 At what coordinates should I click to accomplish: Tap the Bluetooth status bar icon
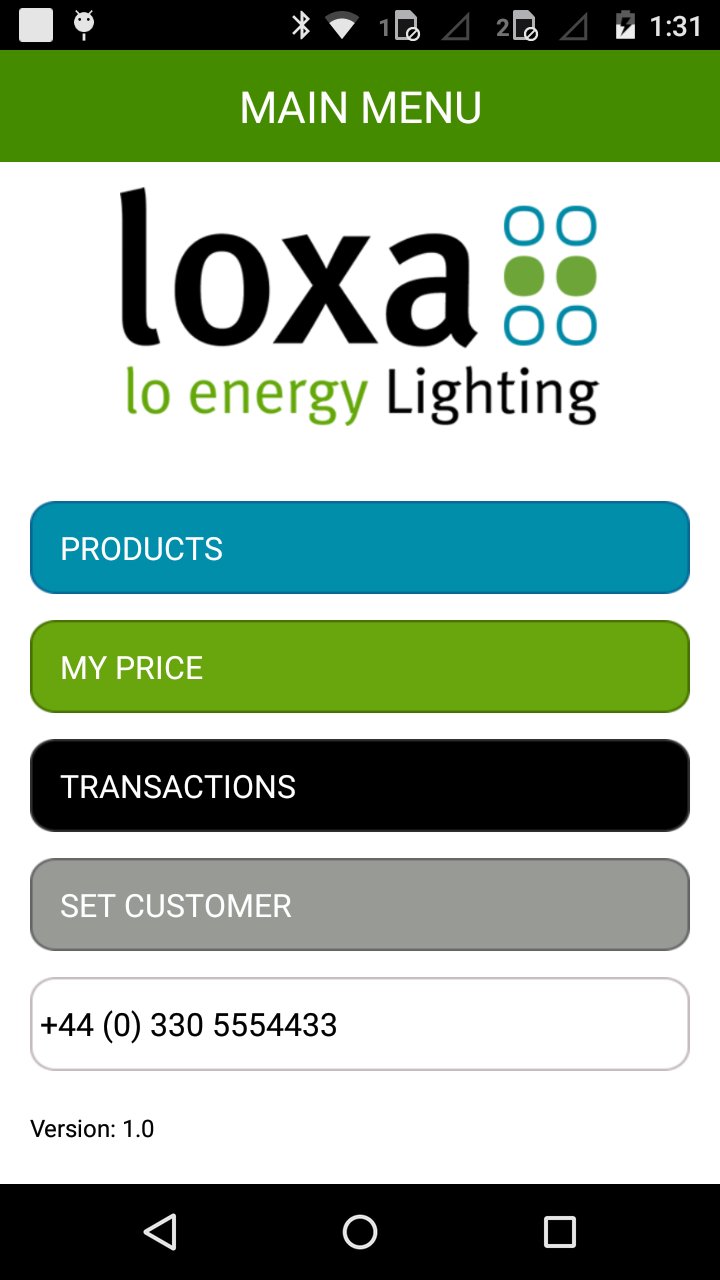[x=300, y=26]
